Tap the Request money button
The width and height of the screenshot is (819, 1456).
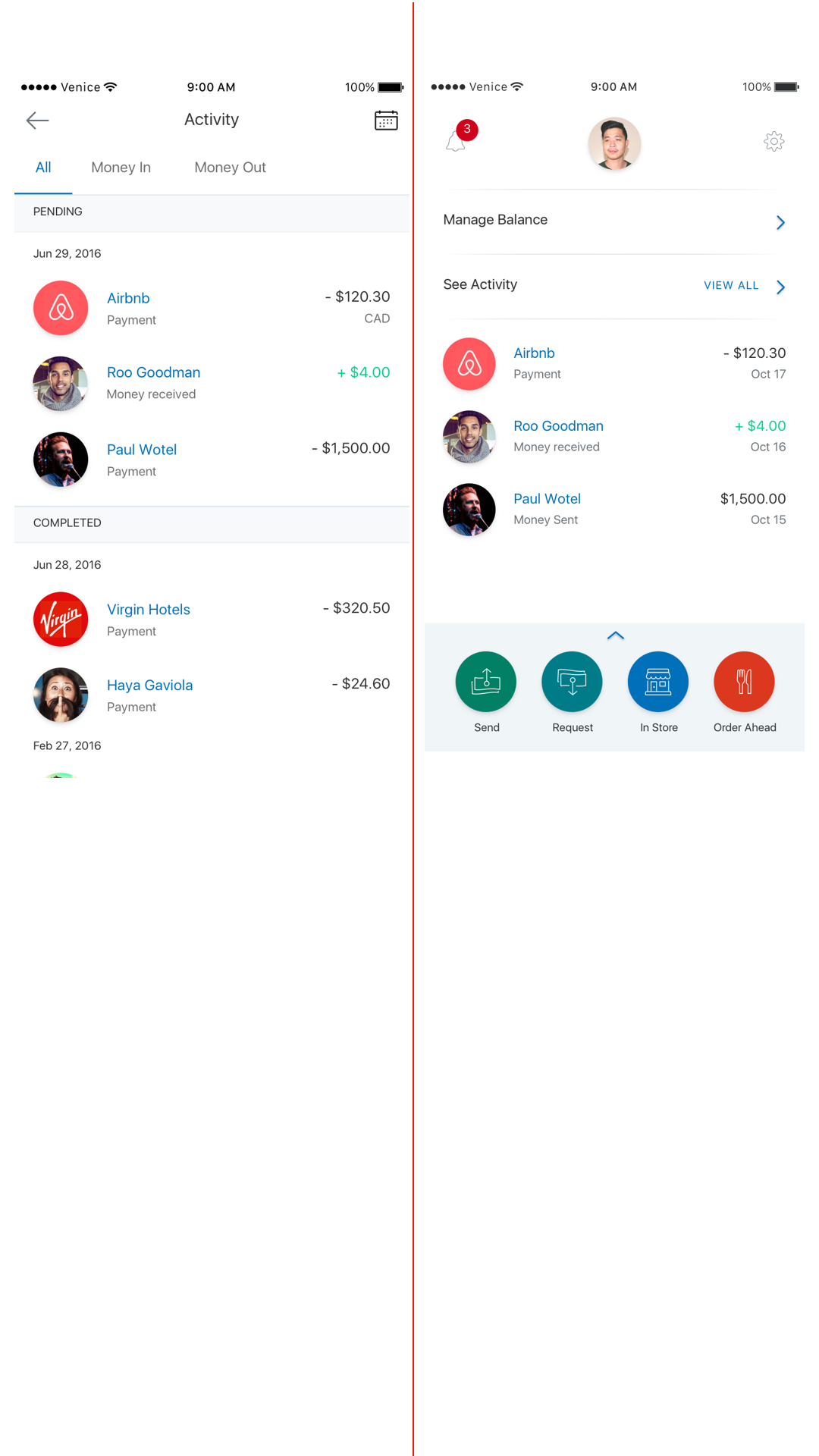coord(572,682)
